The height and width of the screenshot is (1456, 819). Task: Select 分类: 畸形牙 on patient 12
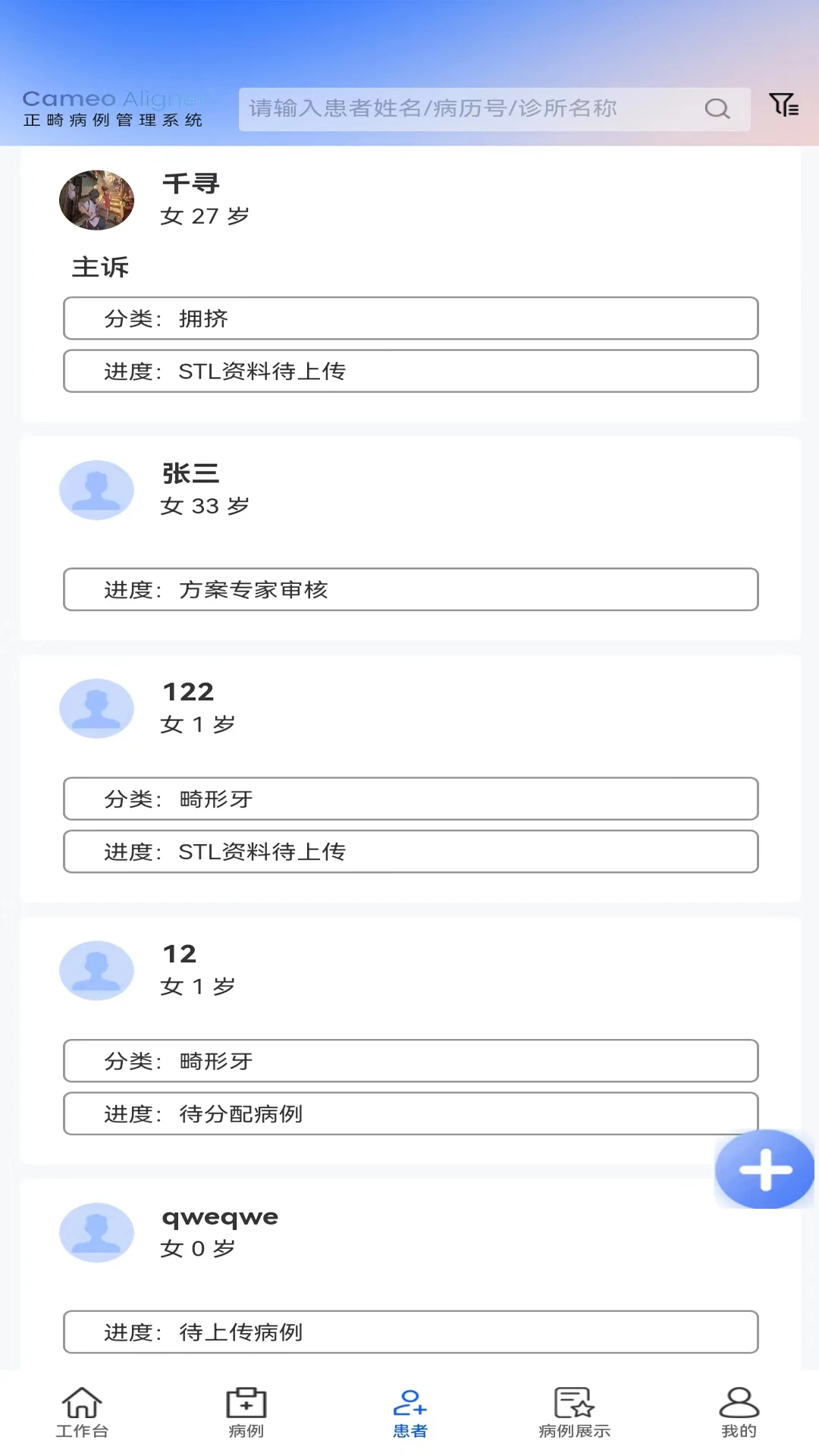pyautogui.click(x=409, y=1061)
